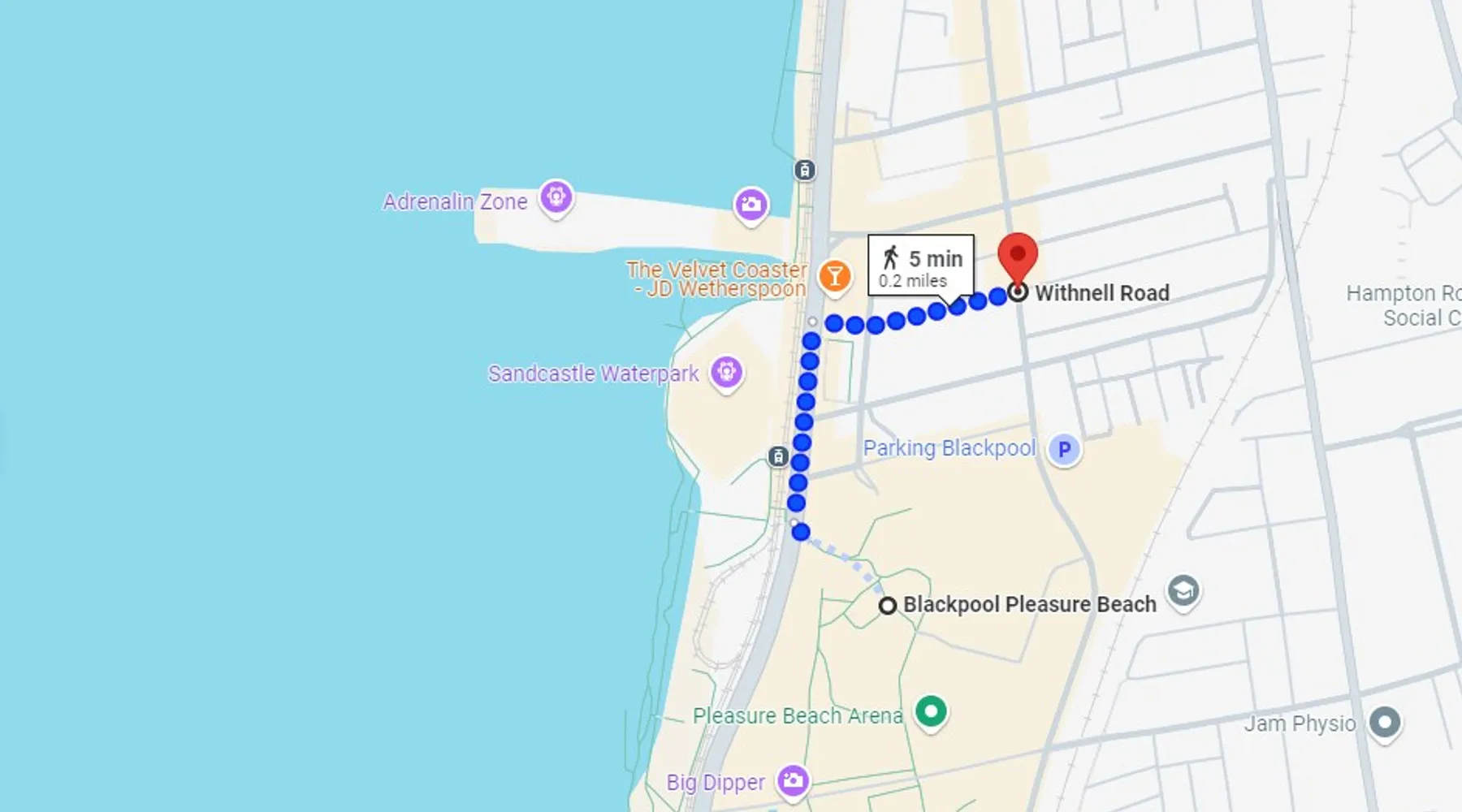Tap the school marker near Blackpool Pleasure Beach
This screenshot has height=812, width=1462.
[1183, 590]
